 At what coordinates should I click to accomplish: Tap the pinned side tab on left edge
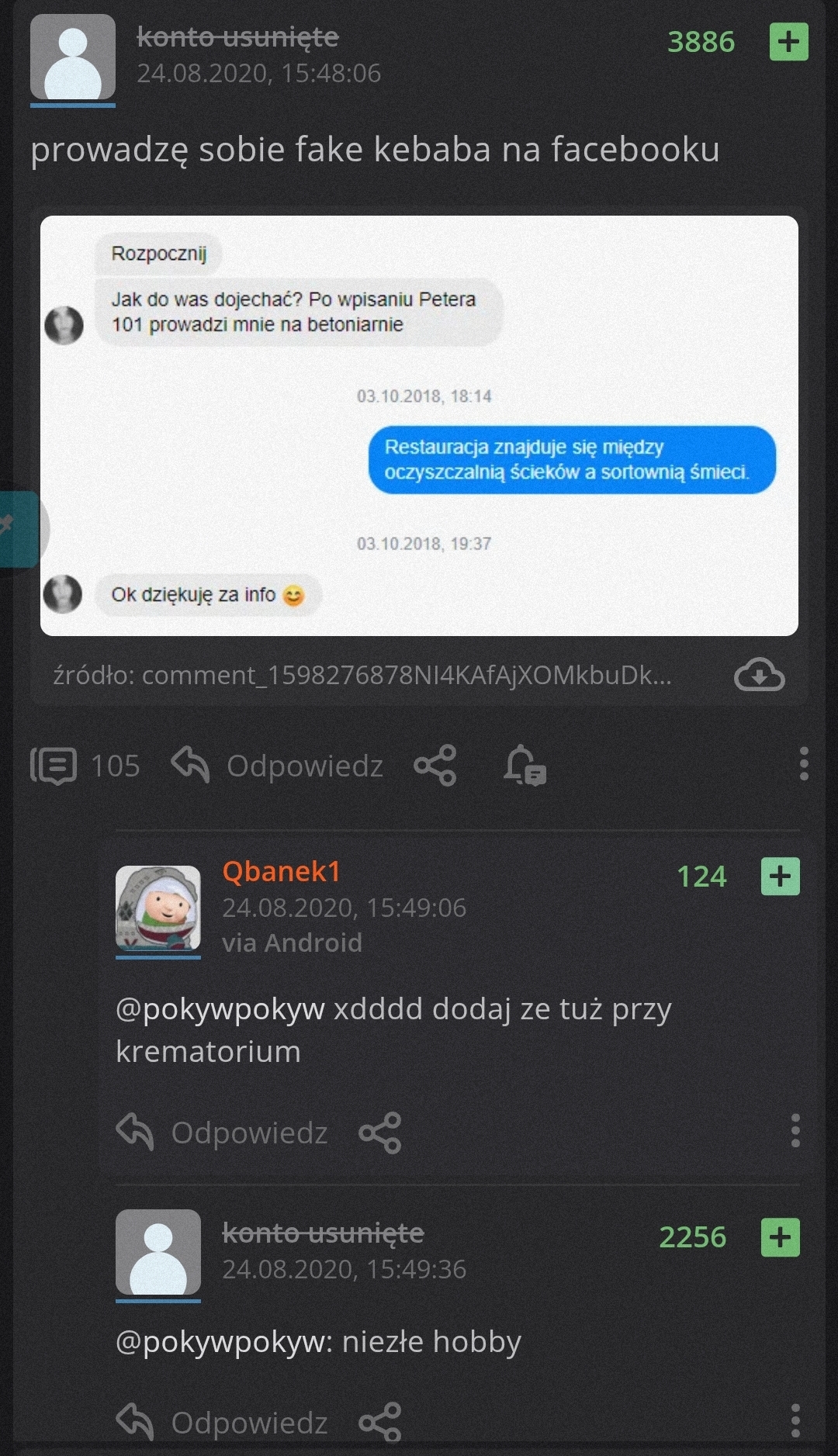click(17, 528)
